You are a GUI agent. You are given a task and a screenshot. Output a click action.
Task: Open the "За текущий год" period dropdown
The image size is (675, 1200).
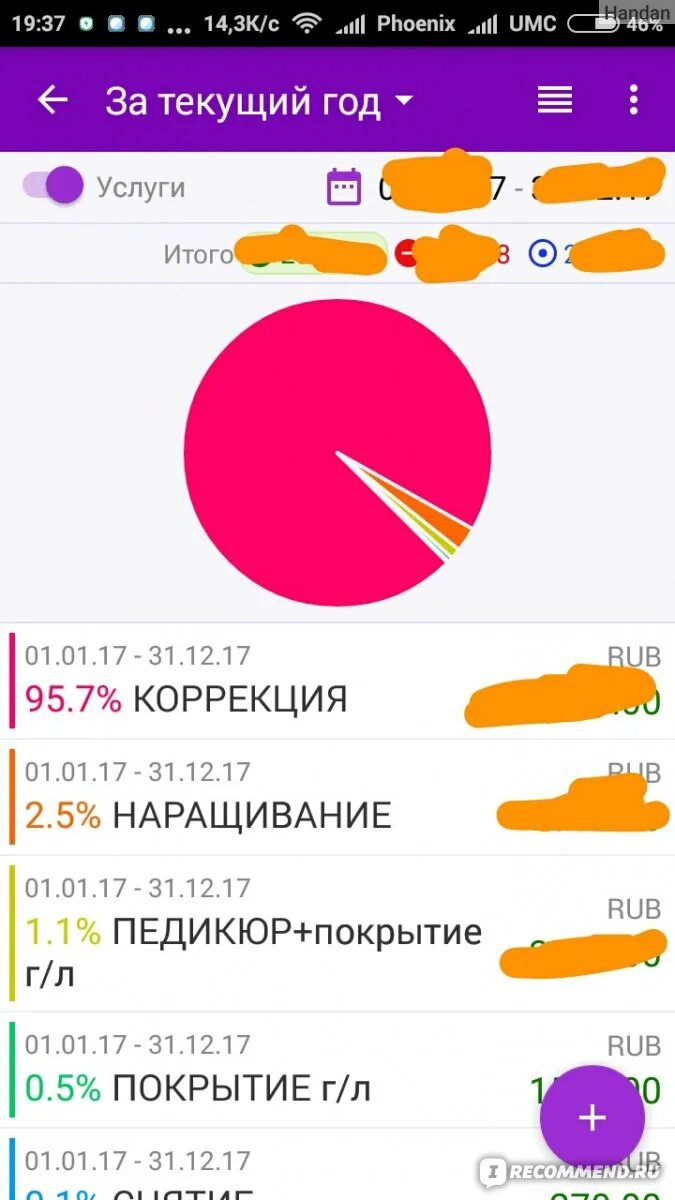pos(259,102)
